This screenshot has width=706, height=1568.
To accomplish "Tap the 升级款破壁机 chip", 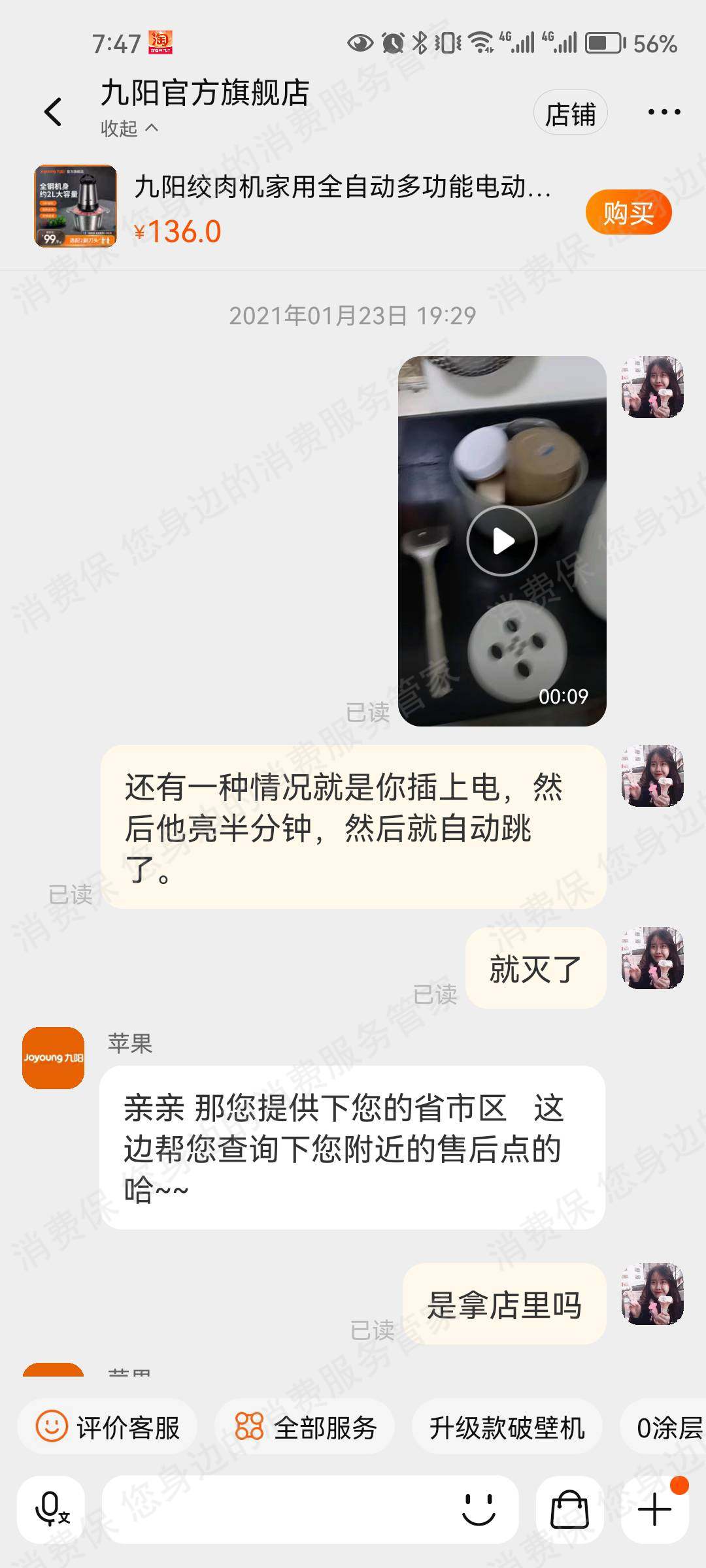I will (507, 1428).
